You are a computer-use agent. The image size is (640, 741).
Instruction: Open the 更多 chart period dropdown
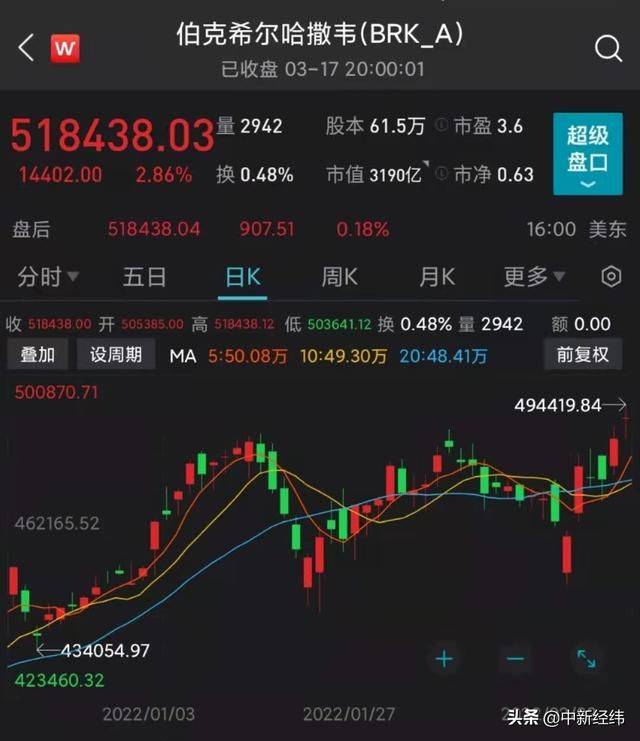(x=534, y=277)
